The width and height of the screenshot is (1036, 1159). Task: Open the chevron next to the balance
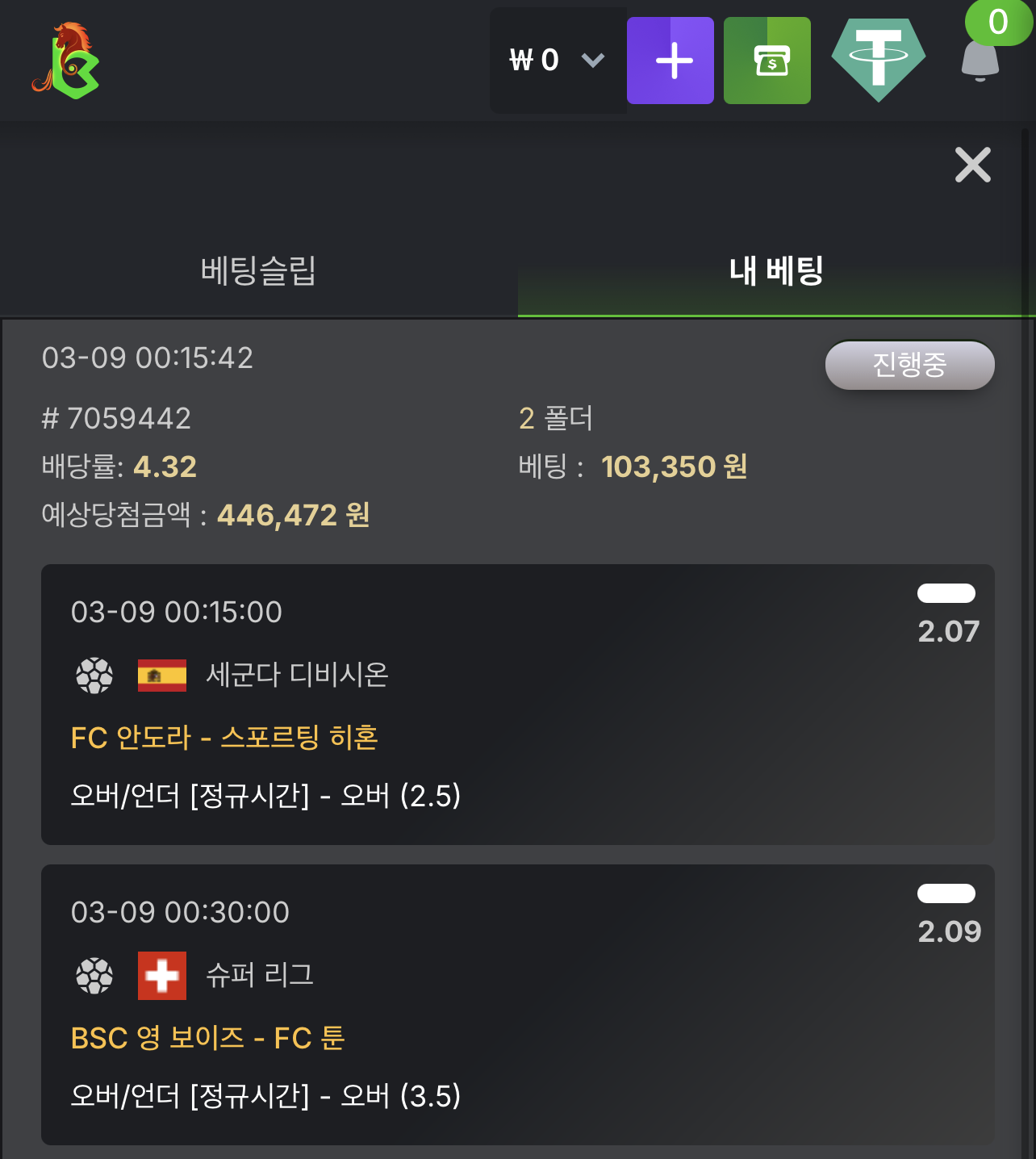click(x=595, y=60)
